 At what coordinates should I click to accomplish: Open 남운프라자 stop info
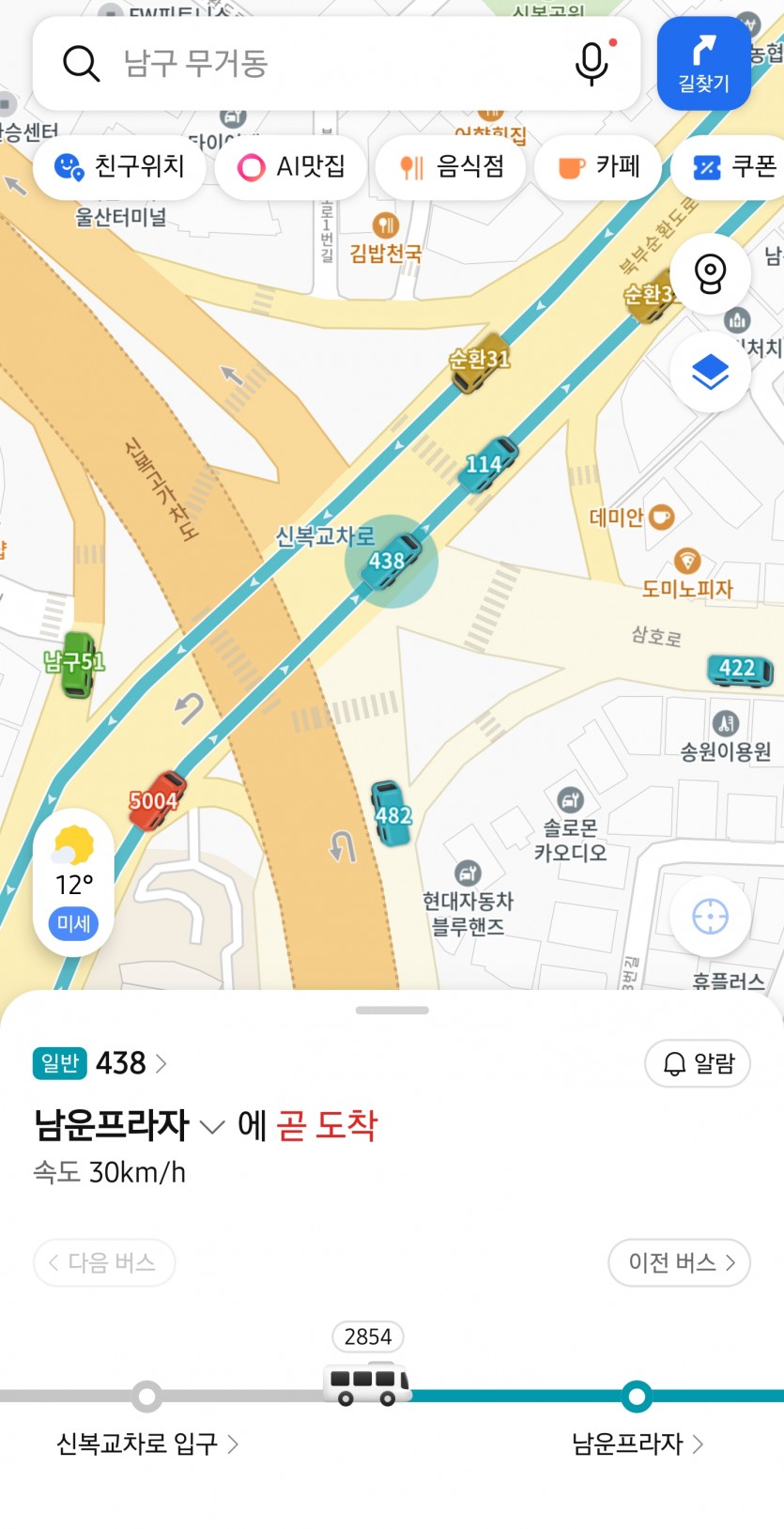tap(638, 1444)
